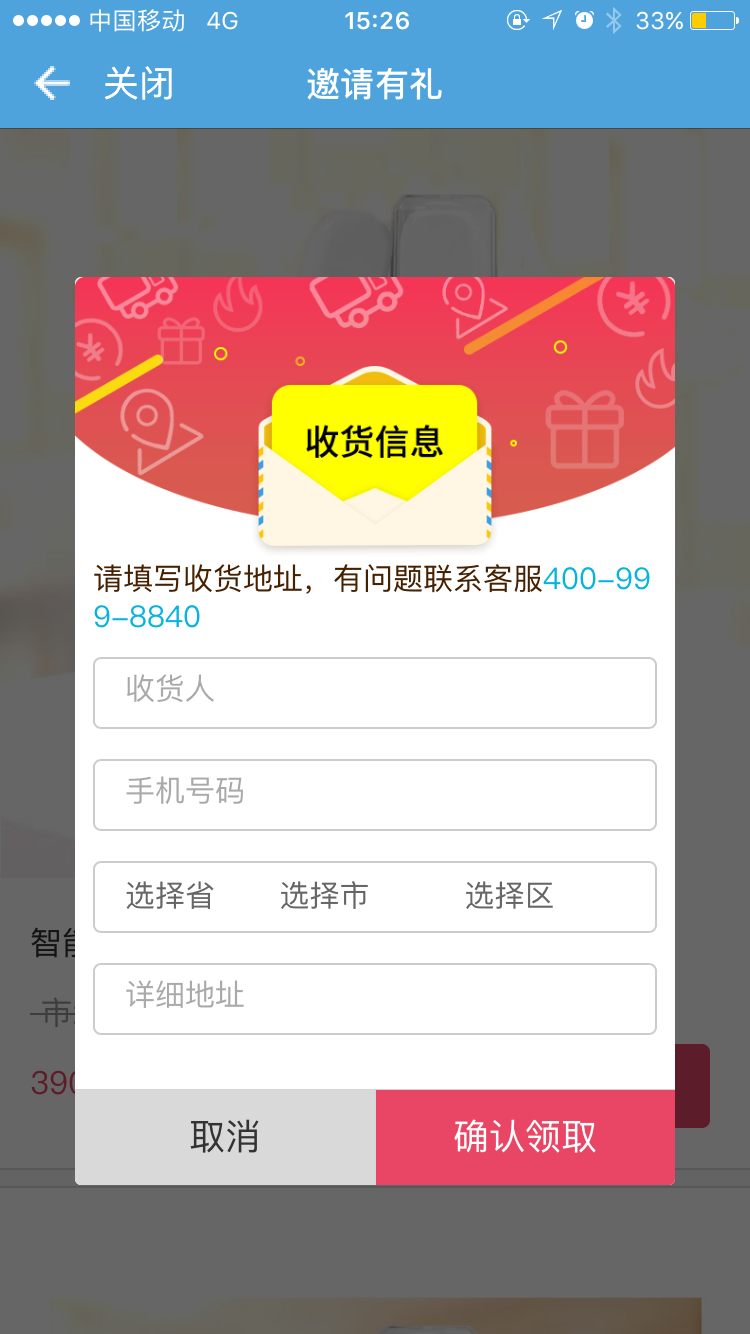Dismiss the dialog with 取消
The image size is (750, 1334).
point(225,1137)
